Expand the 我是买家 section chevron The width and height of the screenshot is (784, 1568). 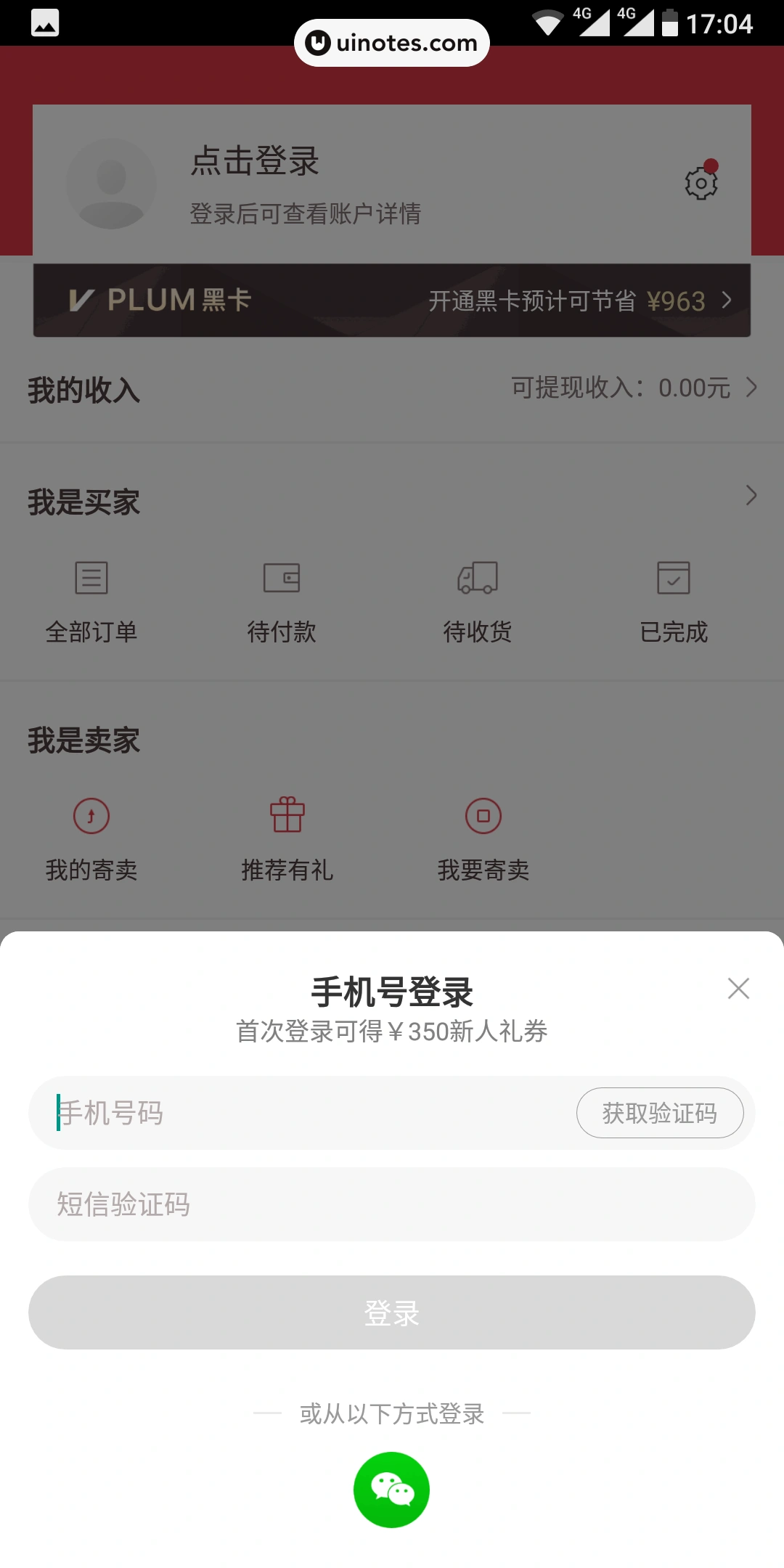pyautogui.click(x=752, y=495)
